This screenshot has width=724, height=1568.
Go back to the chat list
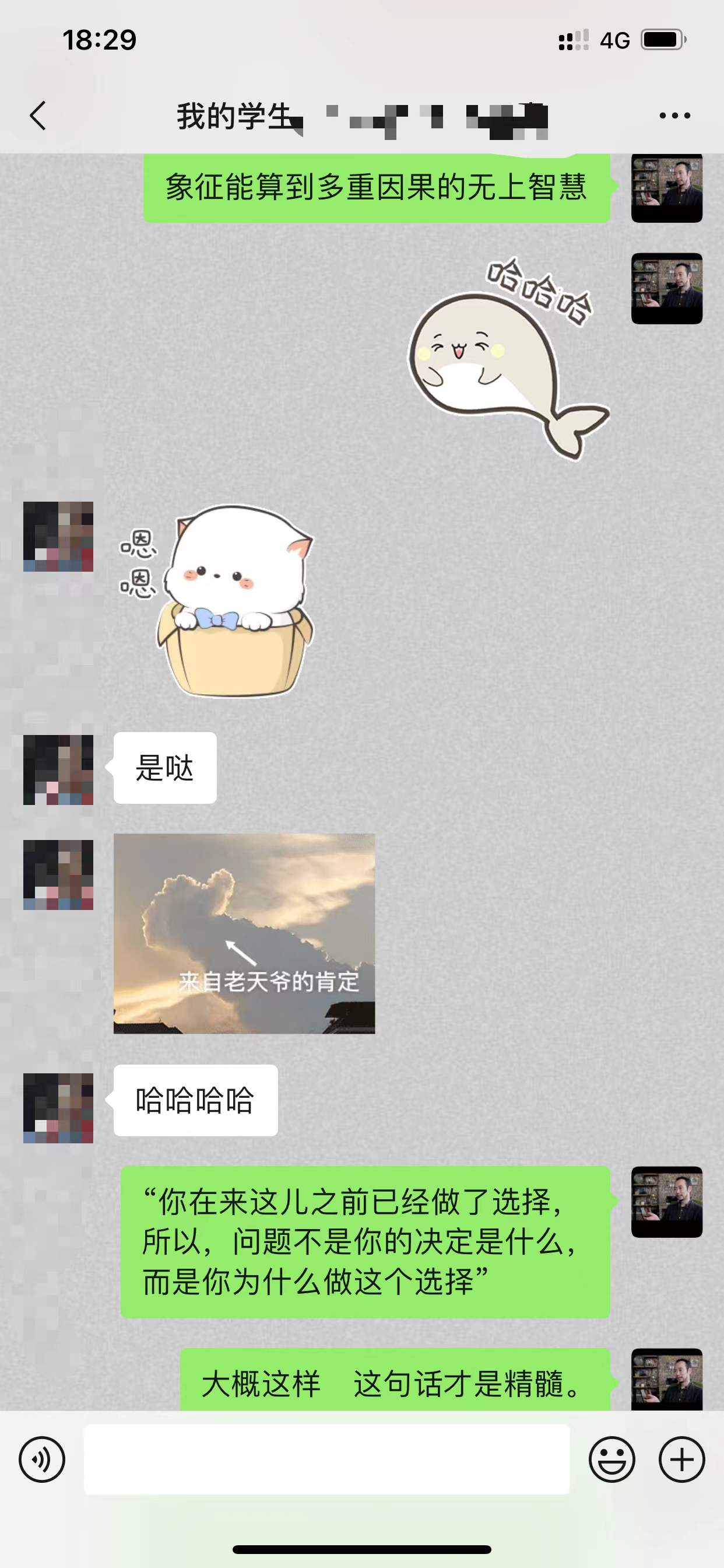(38, 116)
